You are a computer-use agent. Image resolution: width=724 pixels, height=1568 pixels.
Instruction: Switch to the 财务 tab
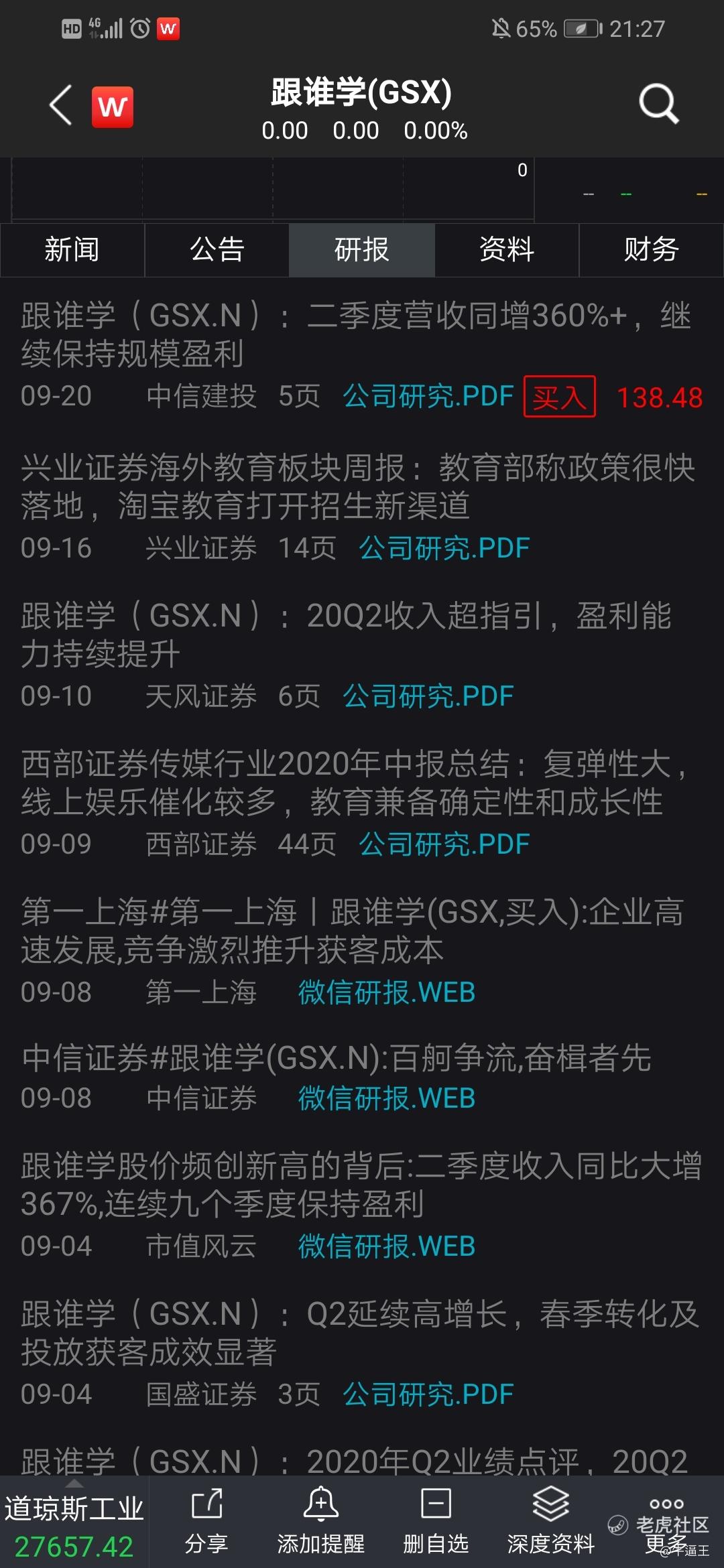[651, 250]
